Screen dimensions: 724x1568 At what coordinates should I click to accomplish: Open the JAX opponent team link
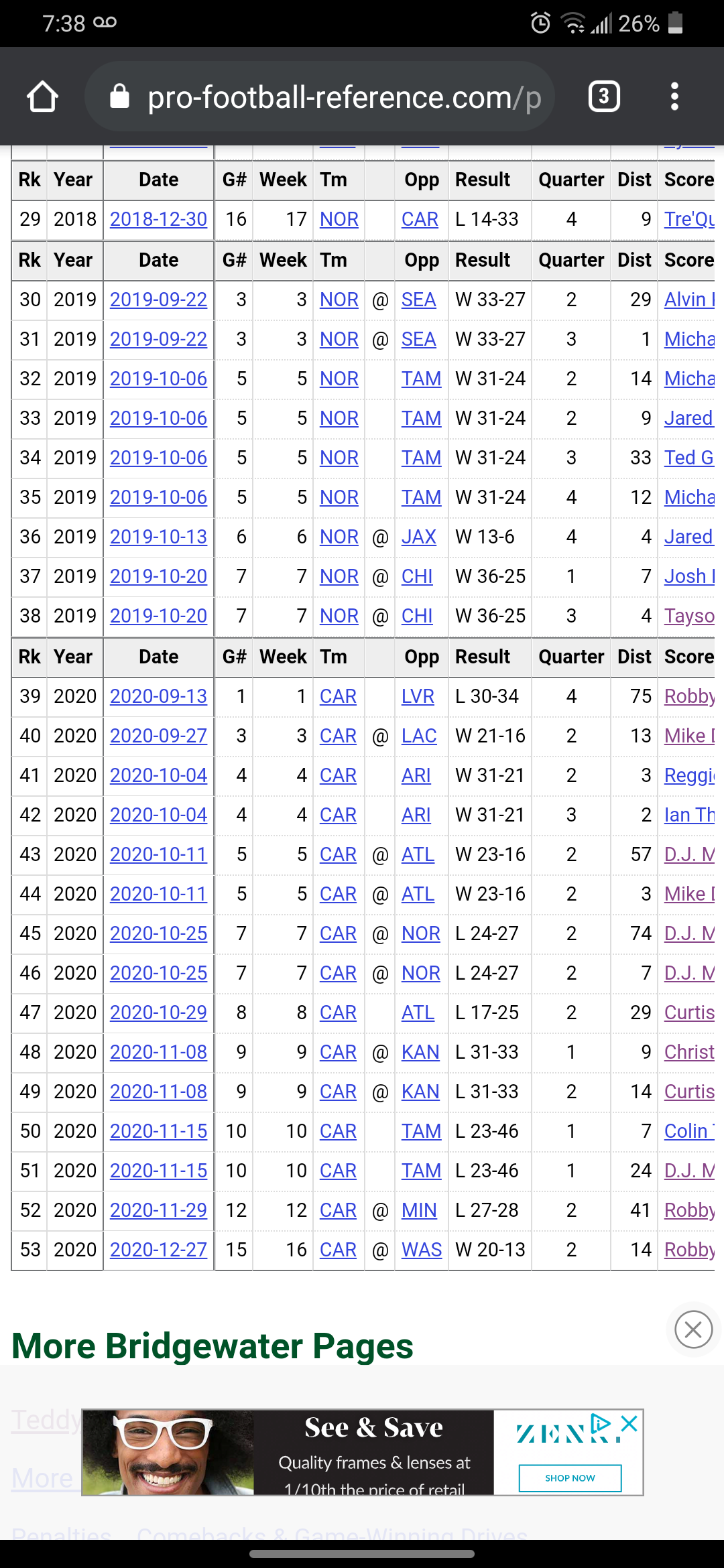tap(418, 537)
